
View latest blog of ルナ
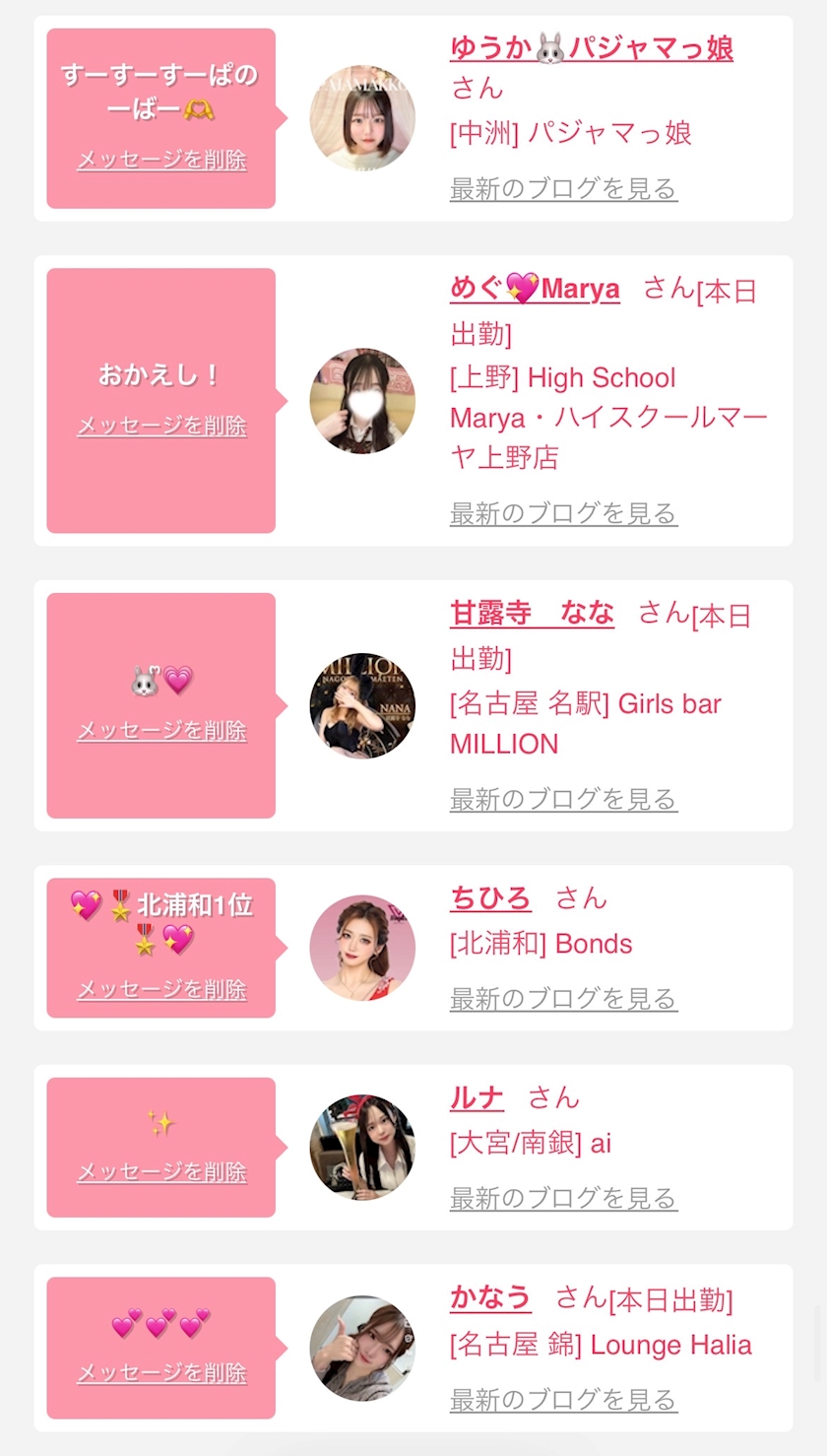tap(563, 1198)
